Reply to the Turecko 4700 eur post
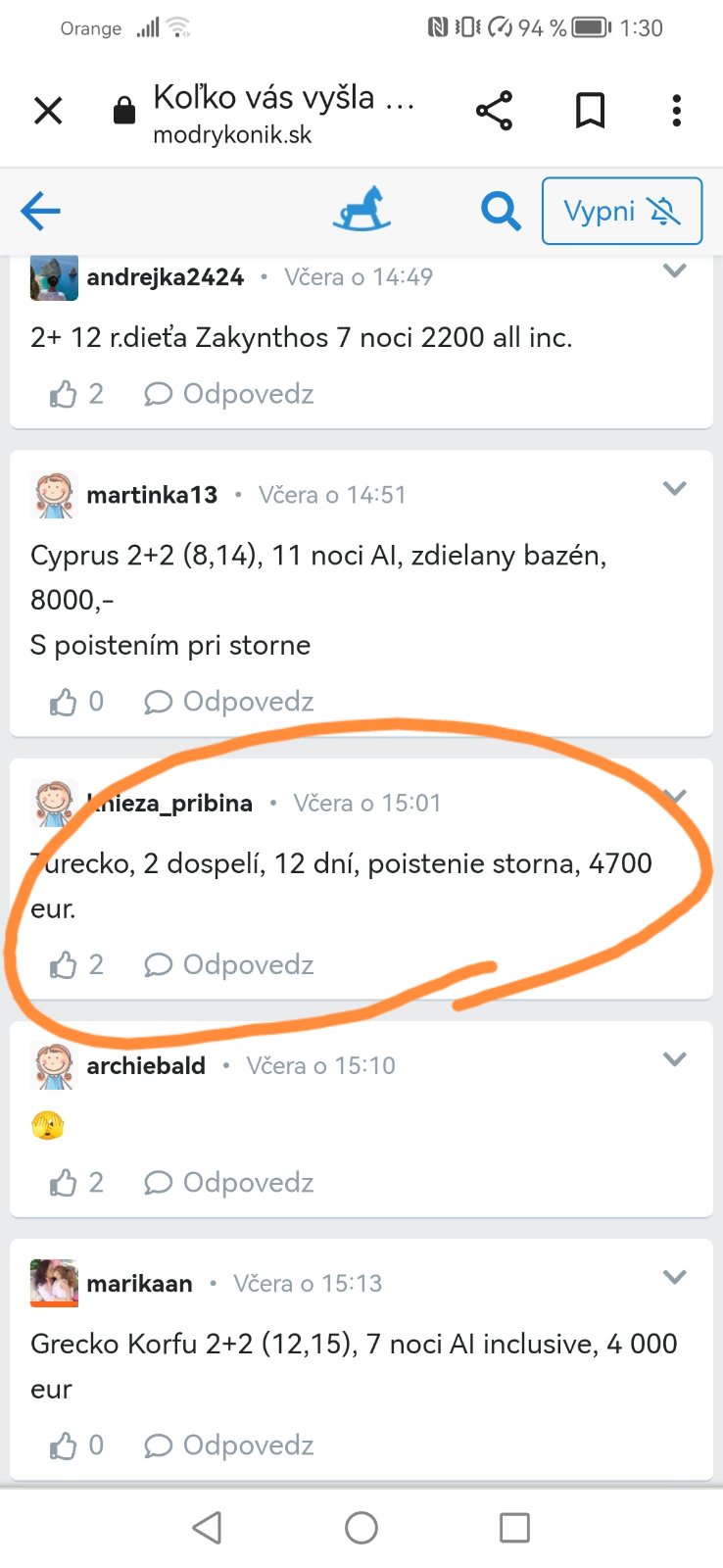 pos(229,965)
